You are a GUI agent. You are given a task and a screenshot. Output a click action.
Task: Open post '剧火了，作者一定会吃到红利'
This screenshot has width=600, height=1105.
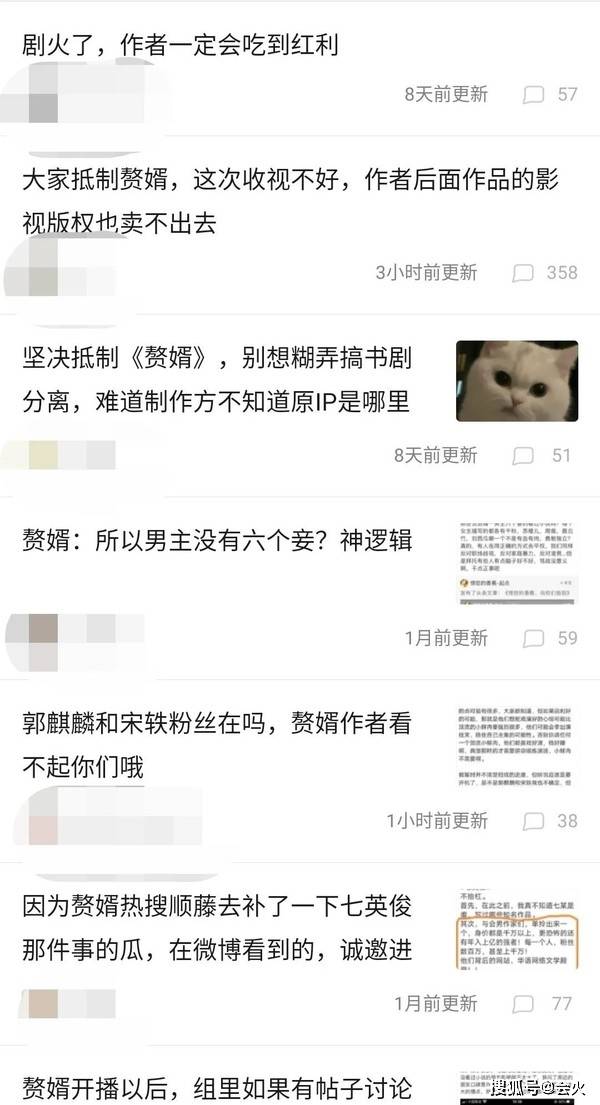(x=180, y=44)
